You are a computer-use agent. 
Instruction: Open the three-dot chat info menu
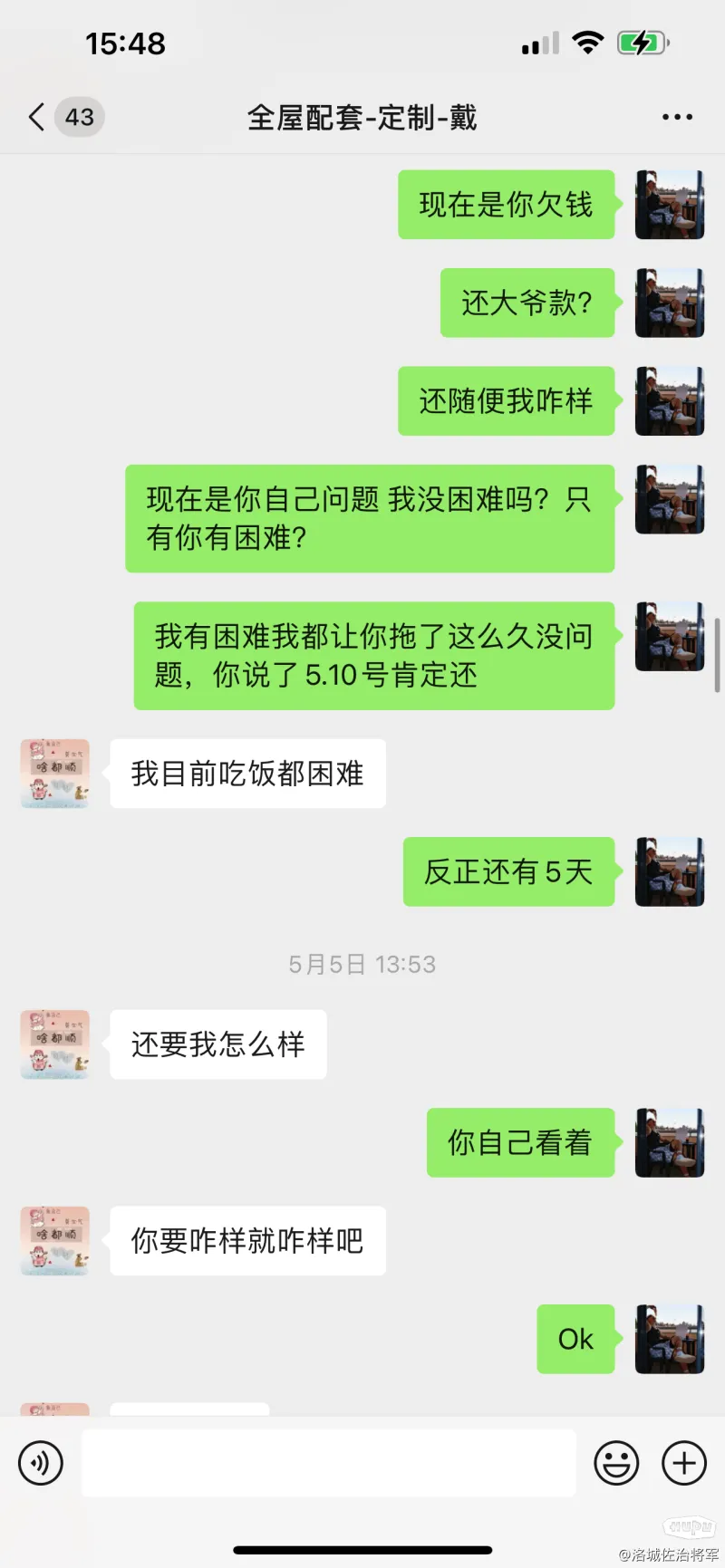point(676,117)
